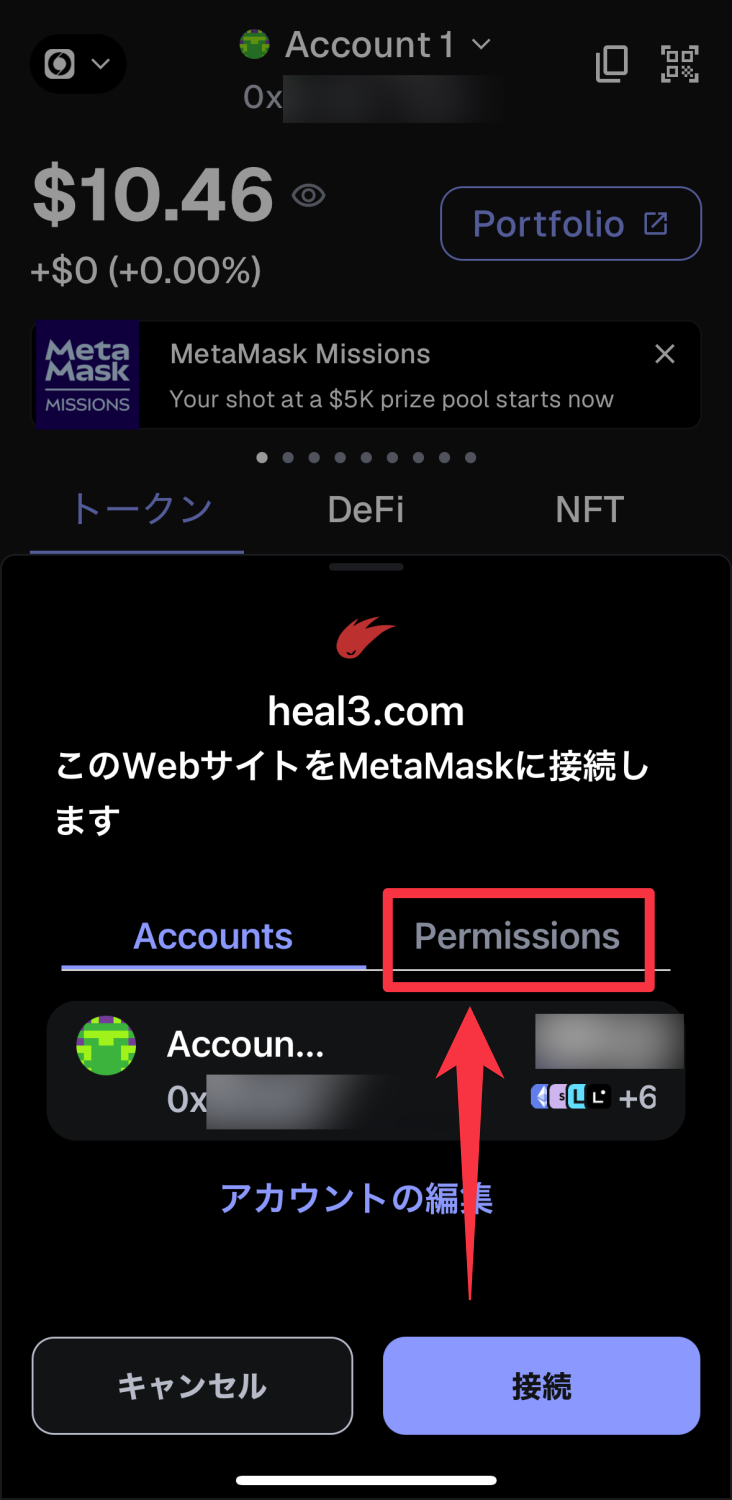Copy the wallet address
Viewport: 732px width, 1500px height.
[x=611, y=64]
